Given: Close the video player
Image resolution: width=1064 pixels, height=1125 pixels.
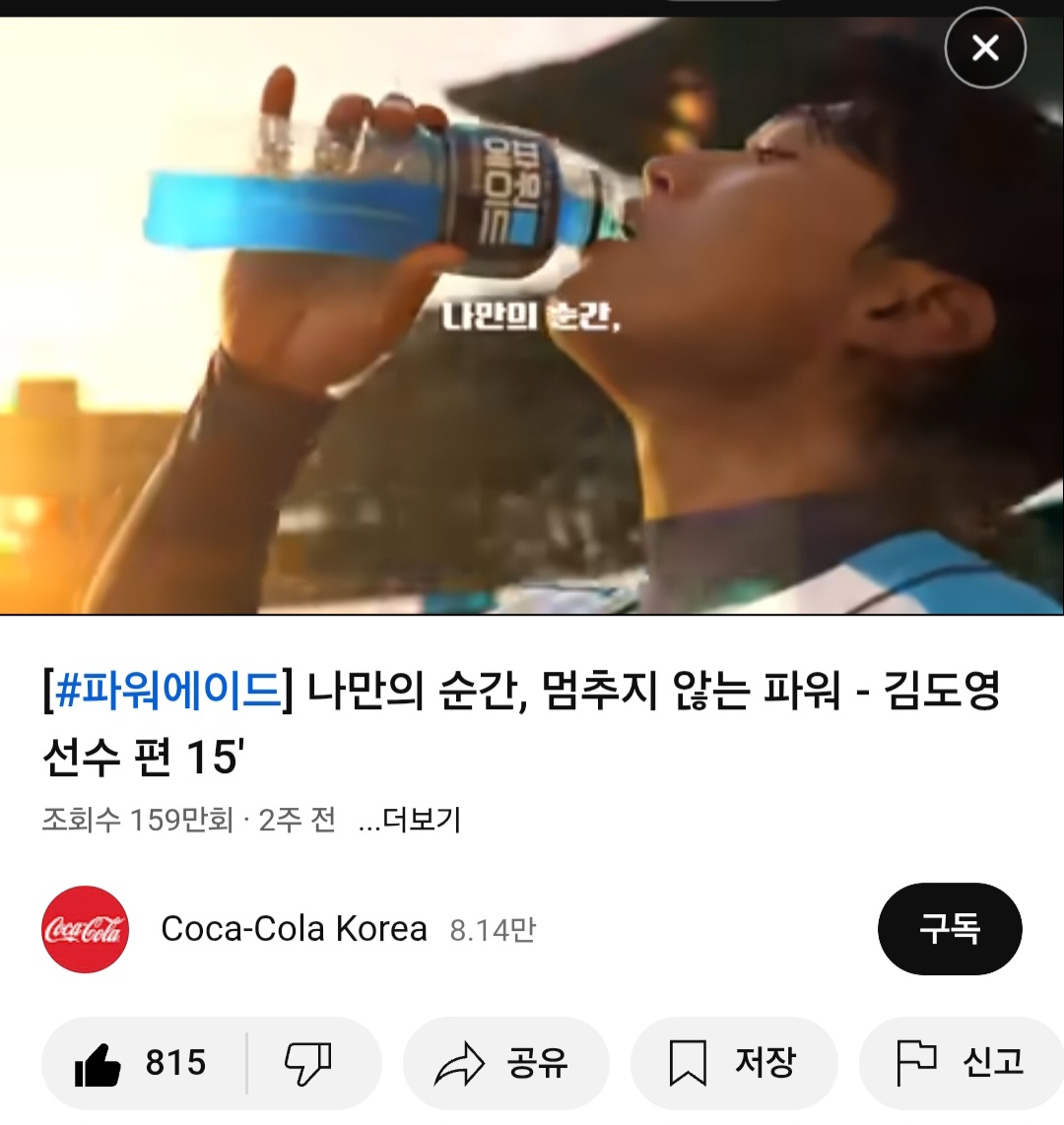Looking at the screenshot, I should pyautogui.click(x=985, y=48).
